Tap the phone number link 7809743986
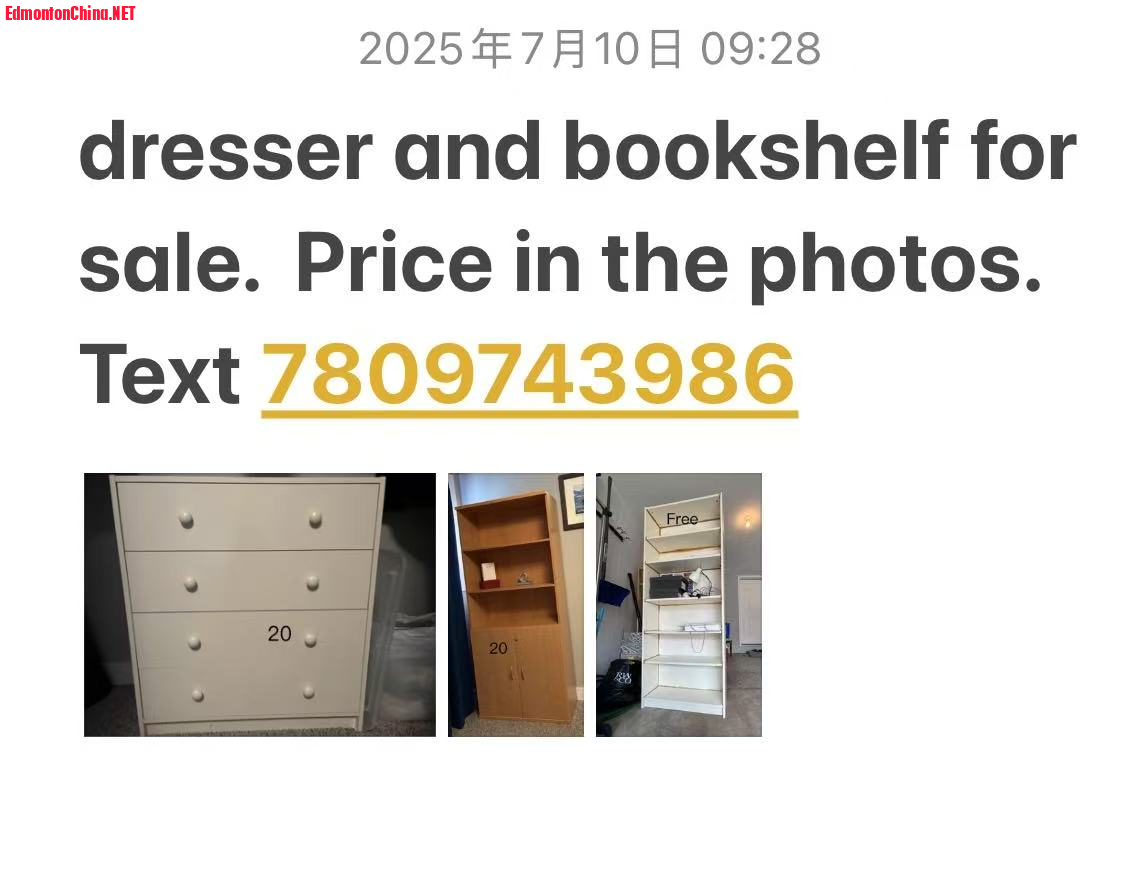Image resolution: width=1133 pixels, height=873 pixels. pos(528,376)
